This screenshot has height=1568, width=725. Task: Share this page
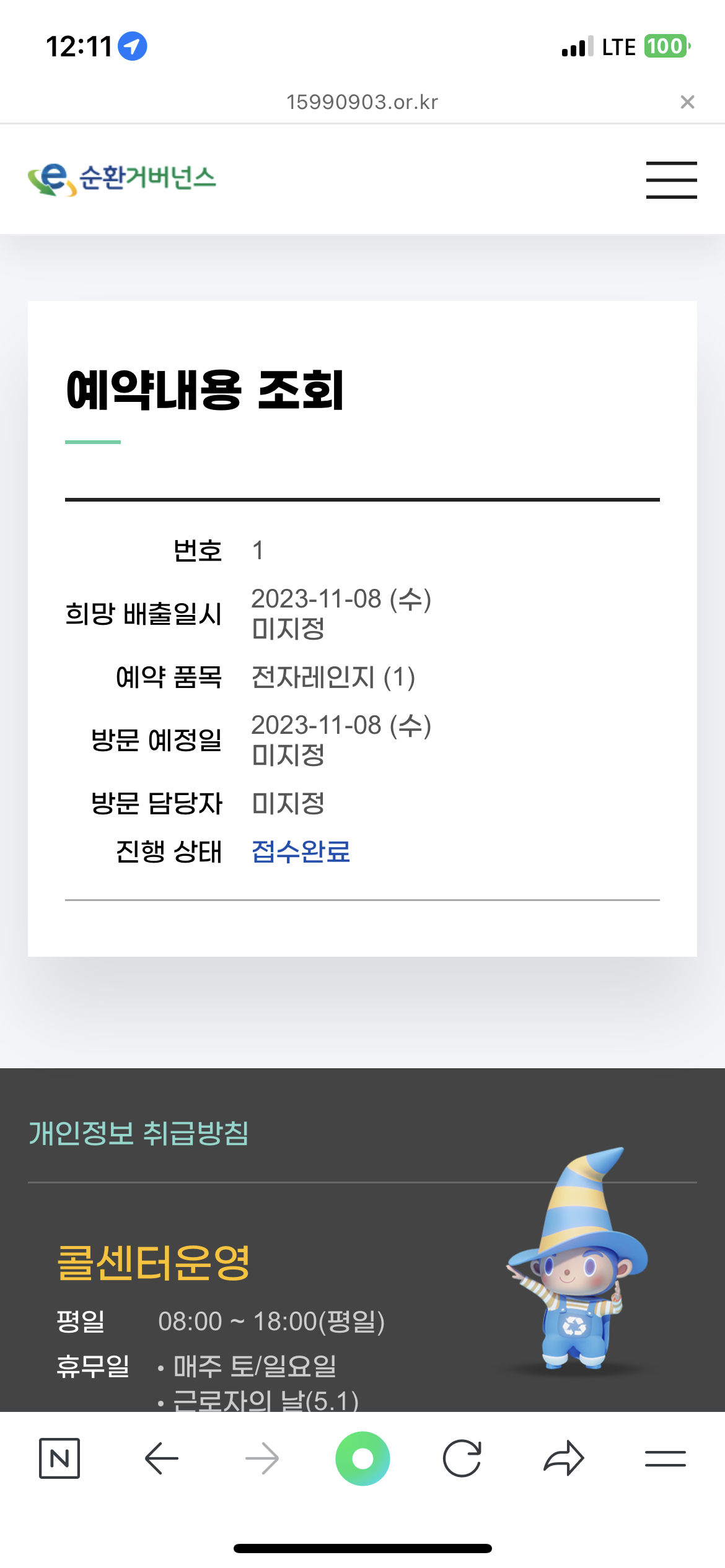pos(563,1458)
